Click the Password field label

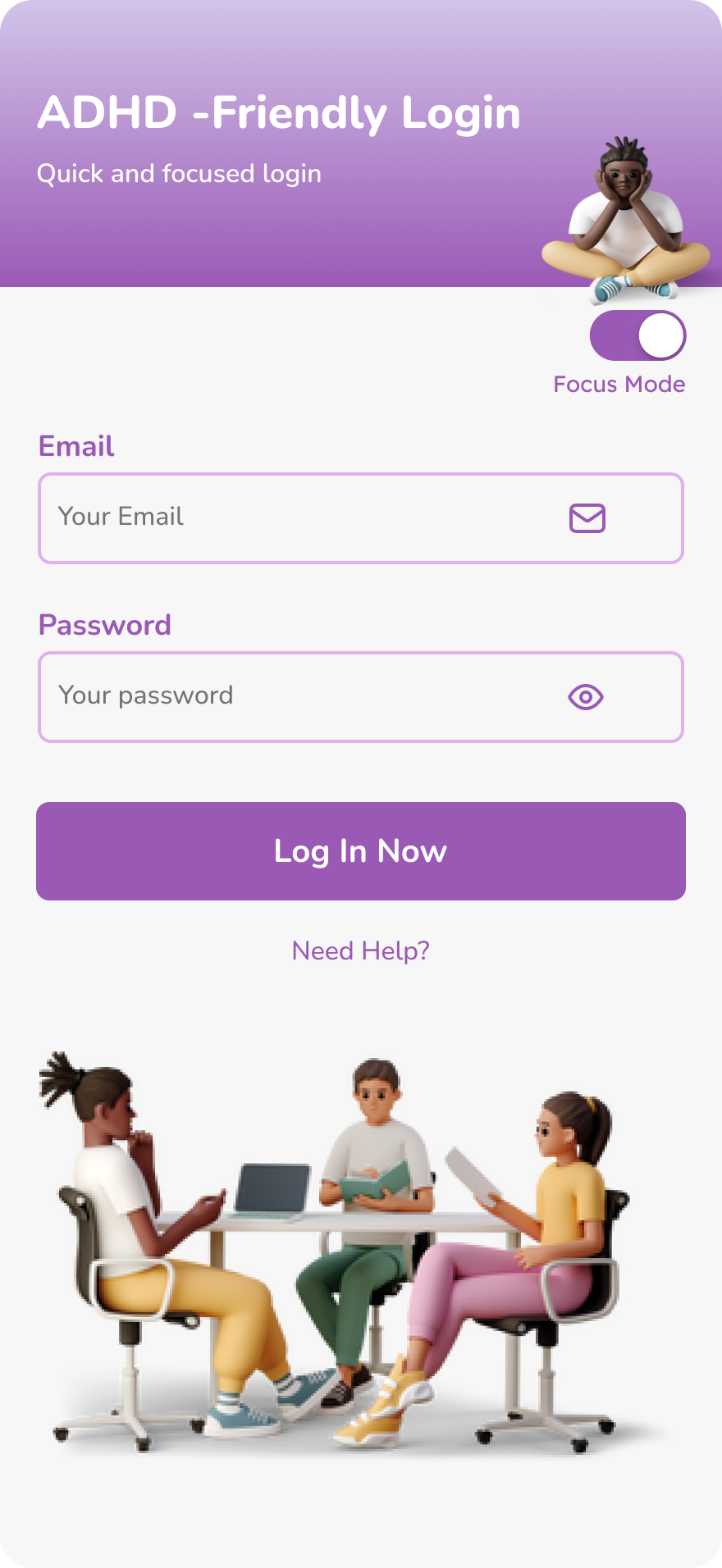point(106,625)
